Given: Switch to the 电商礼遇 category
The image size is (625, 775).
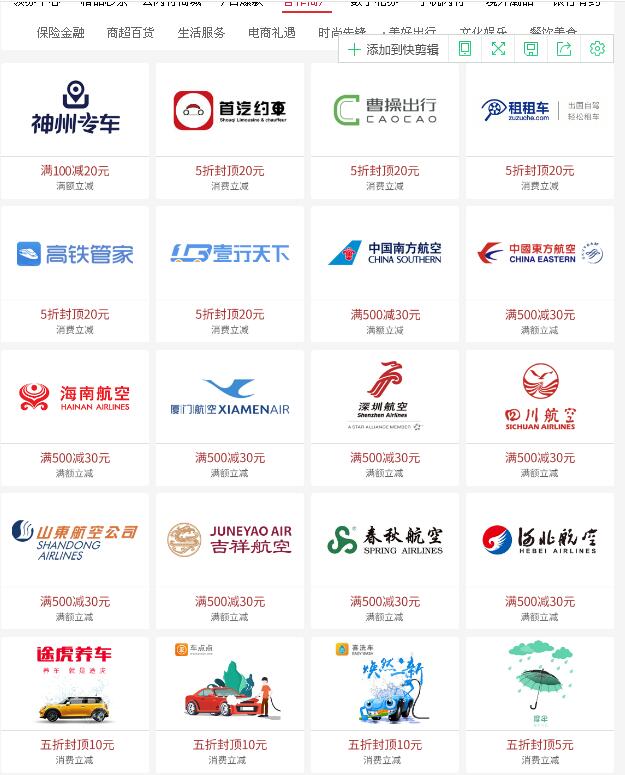Looking at the screenshot, I should pyautogui.click(x=272, y=32).
